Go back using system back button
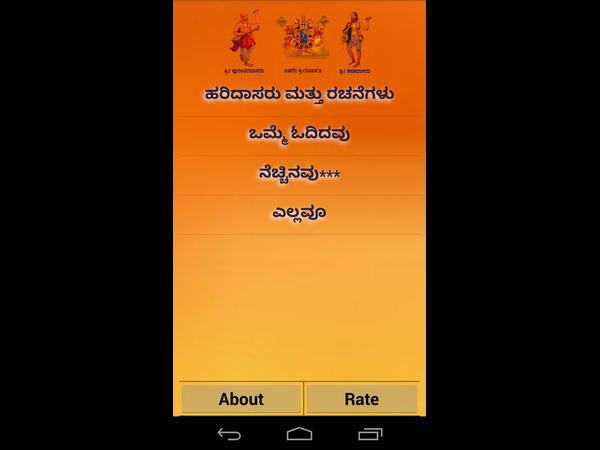The image size is (600, 450). pos(229,434)
